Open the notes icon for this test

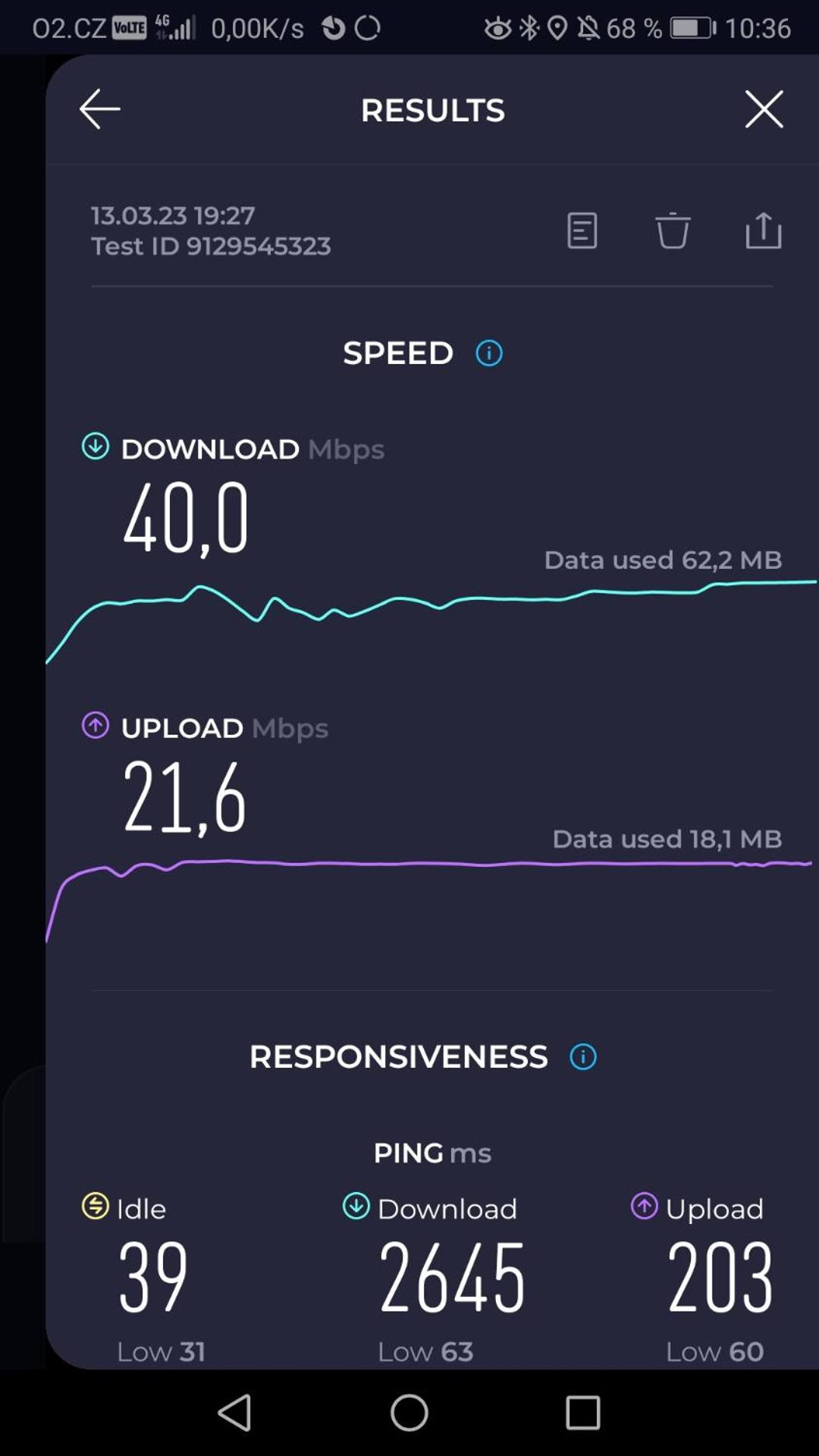pyautogui.click(x=582, y=231)
